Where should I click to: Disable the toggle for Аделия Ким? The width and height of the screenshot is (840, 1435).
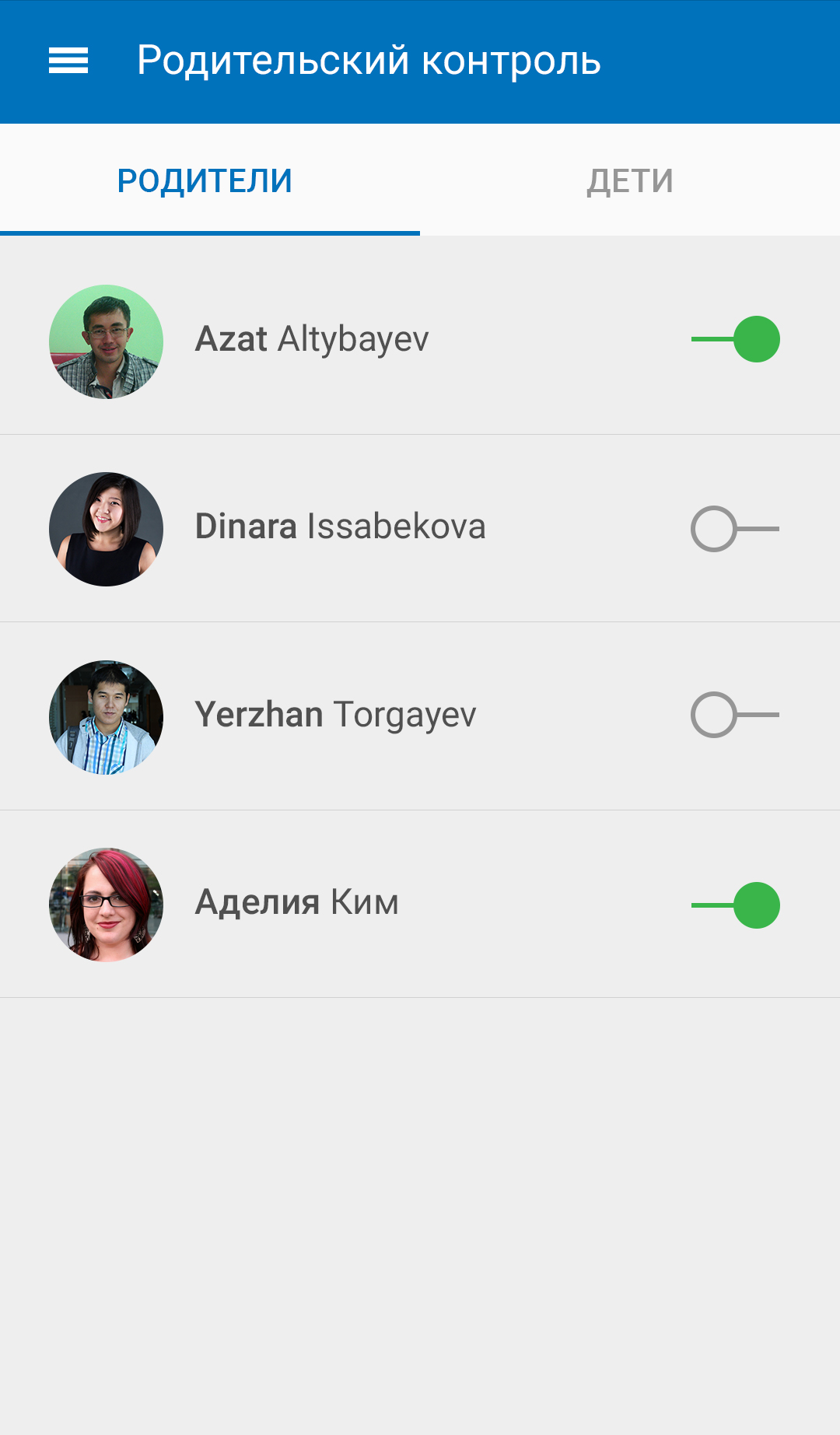pos(735,905)
